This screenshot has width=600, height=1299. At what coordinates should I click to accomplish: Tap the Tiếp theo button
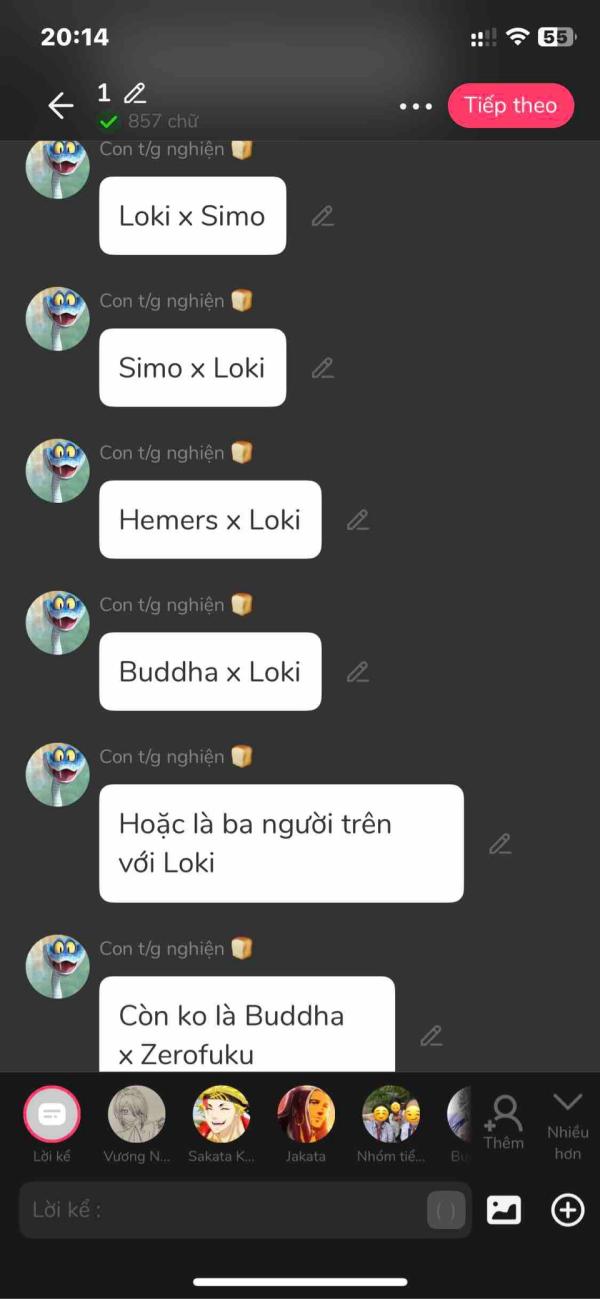point(510,106)
